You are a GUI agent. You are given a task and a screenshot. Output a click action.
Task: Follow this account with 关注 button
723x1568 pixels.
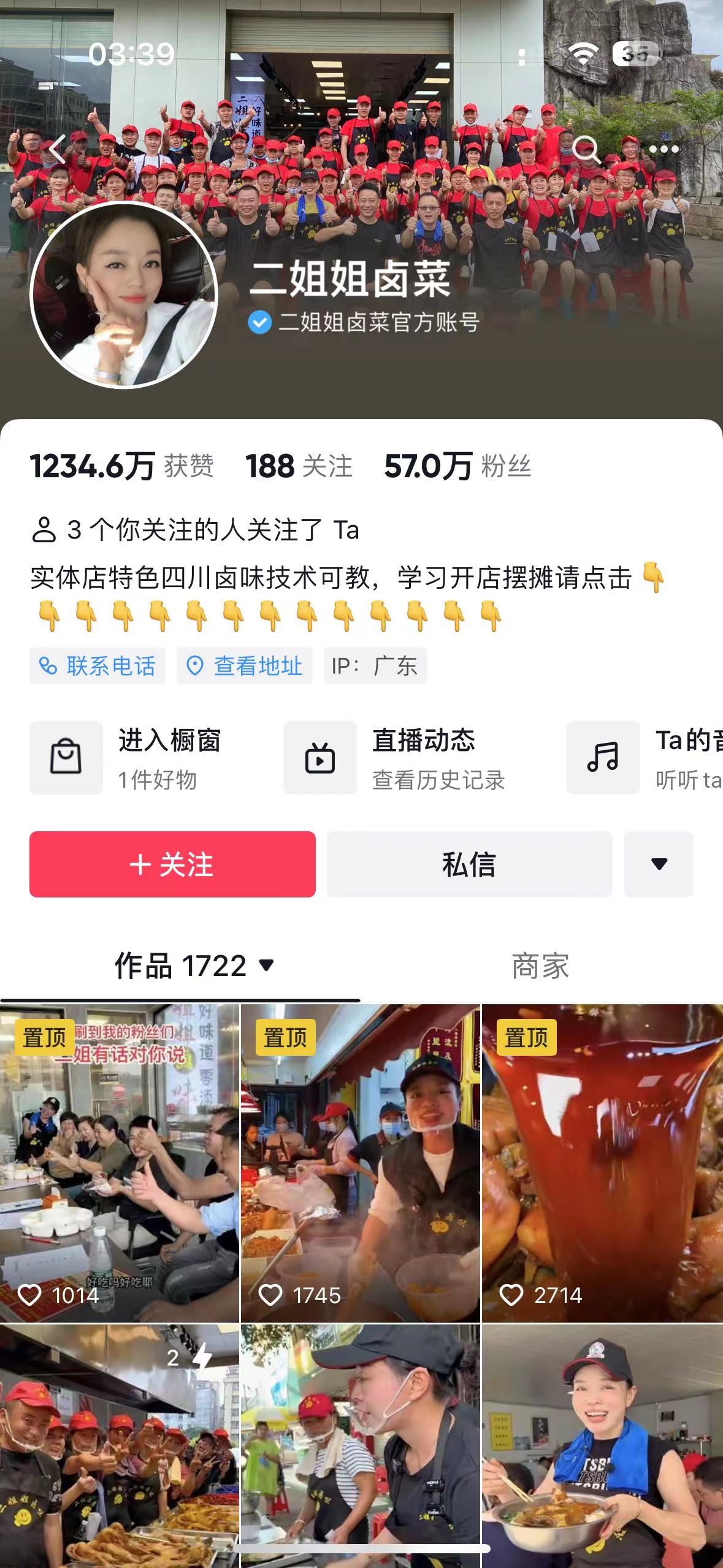tap(172, 864)
